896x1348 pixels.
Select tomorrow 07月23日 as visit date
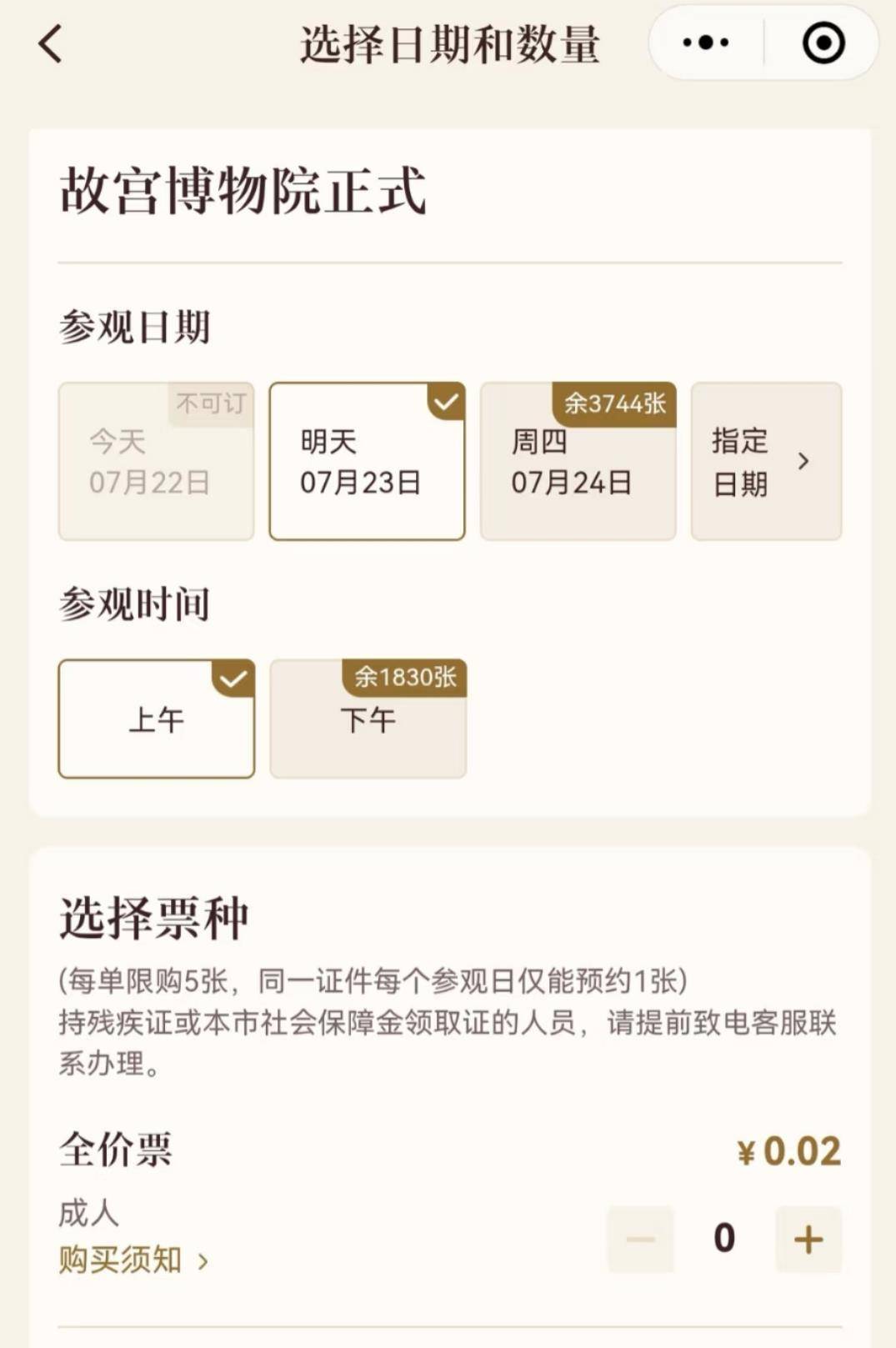click(x=367, y=462)
